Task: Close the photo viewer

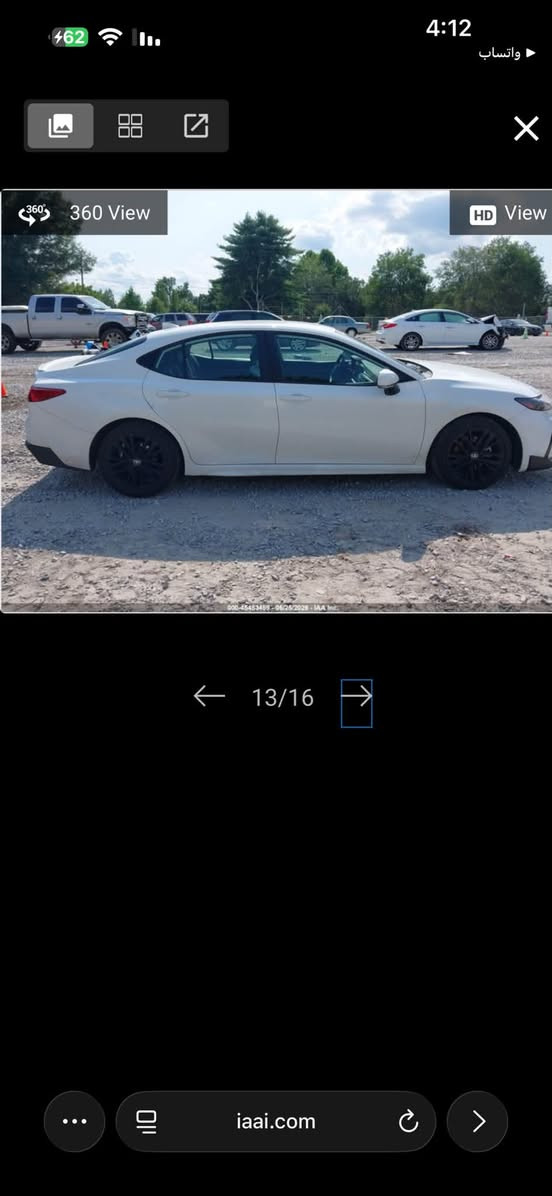Action: click(x=526, y=129)
